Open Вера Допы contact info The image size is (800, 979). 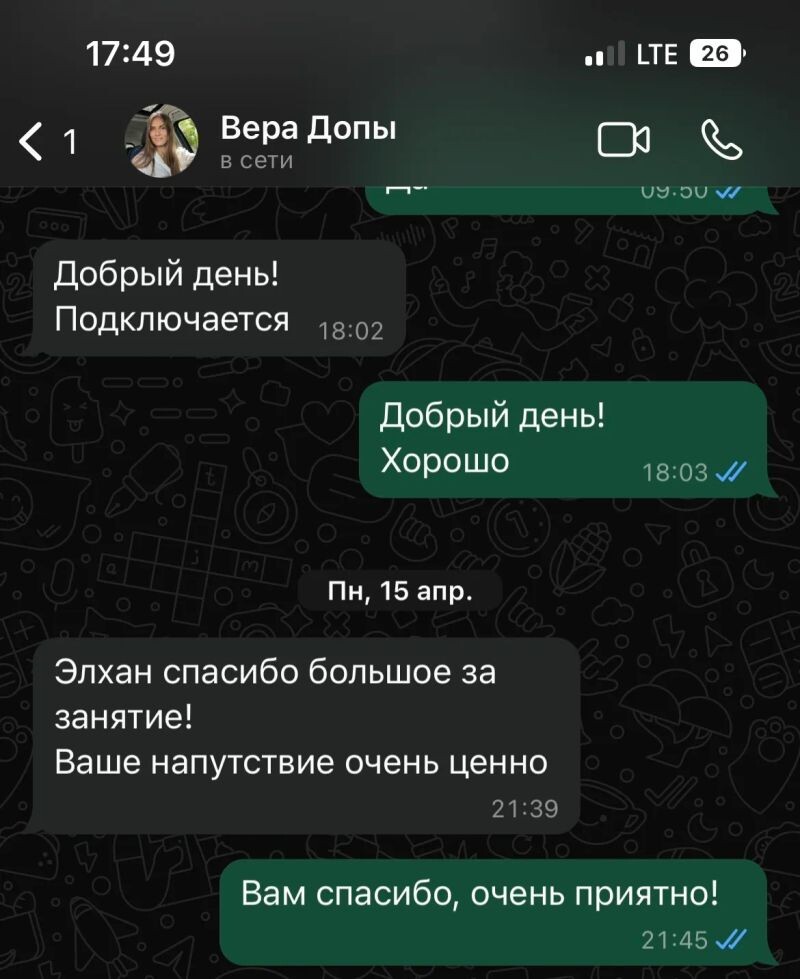308,141
